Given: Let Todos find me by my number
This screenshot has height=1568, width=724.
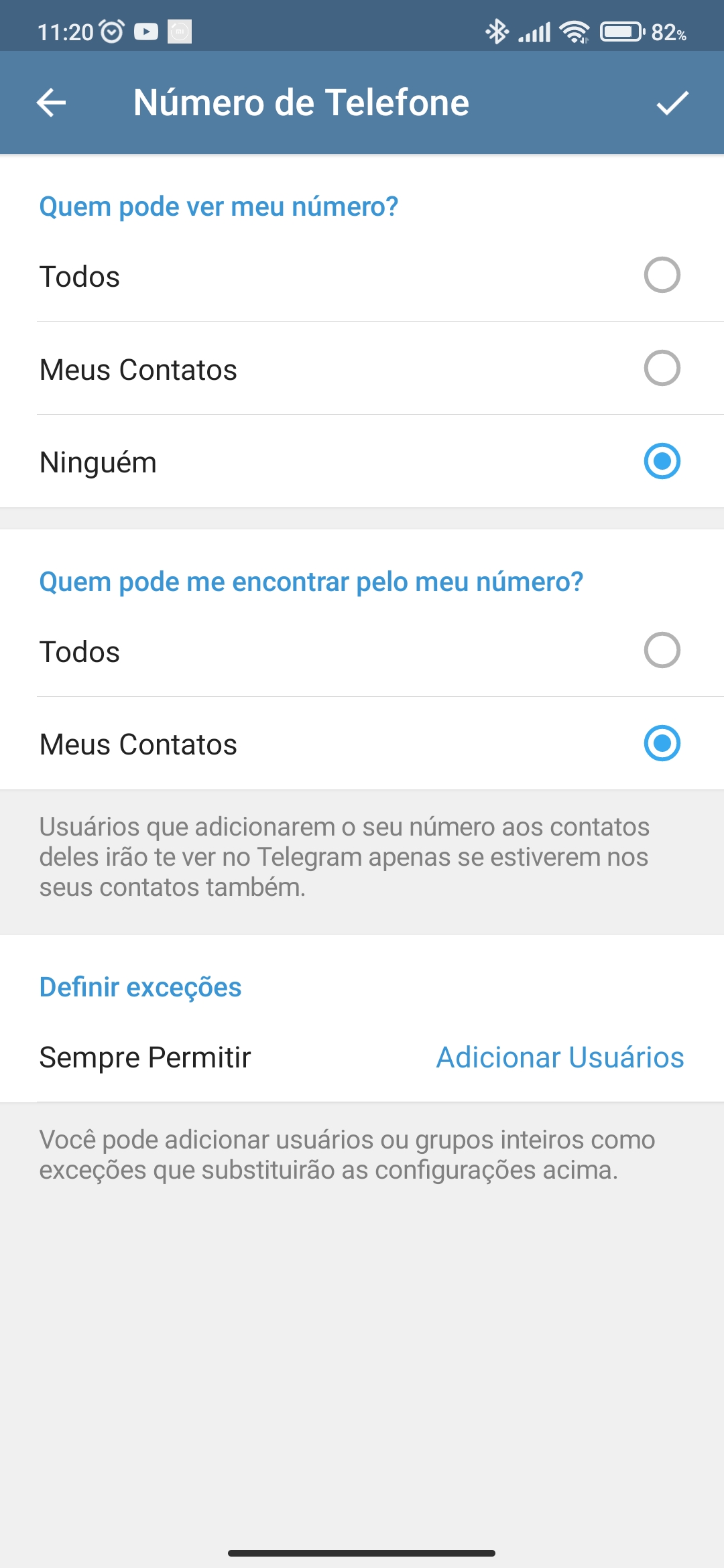Looking at the screenshot, I should click(662, 651).
